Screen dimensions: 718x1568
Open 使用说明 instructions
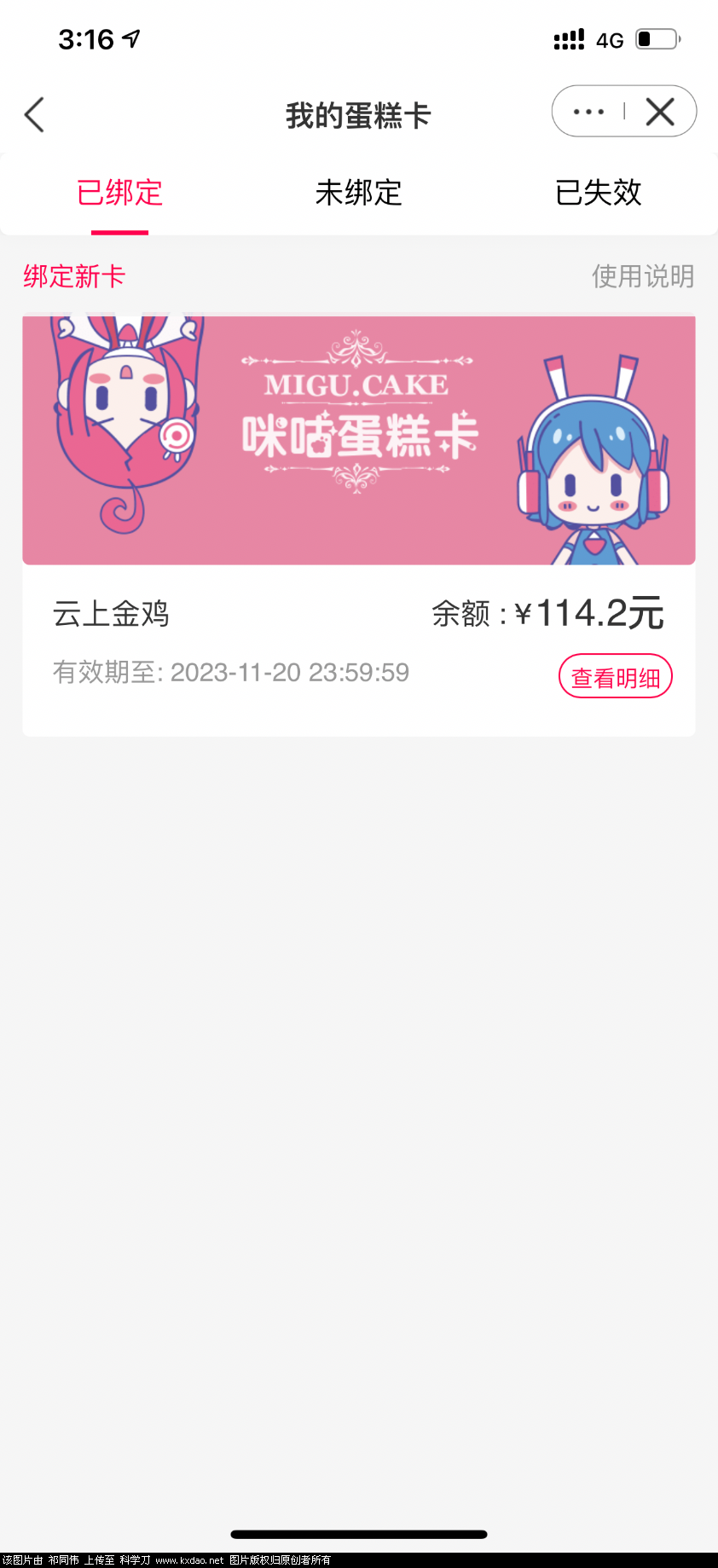tap(642, 276)
